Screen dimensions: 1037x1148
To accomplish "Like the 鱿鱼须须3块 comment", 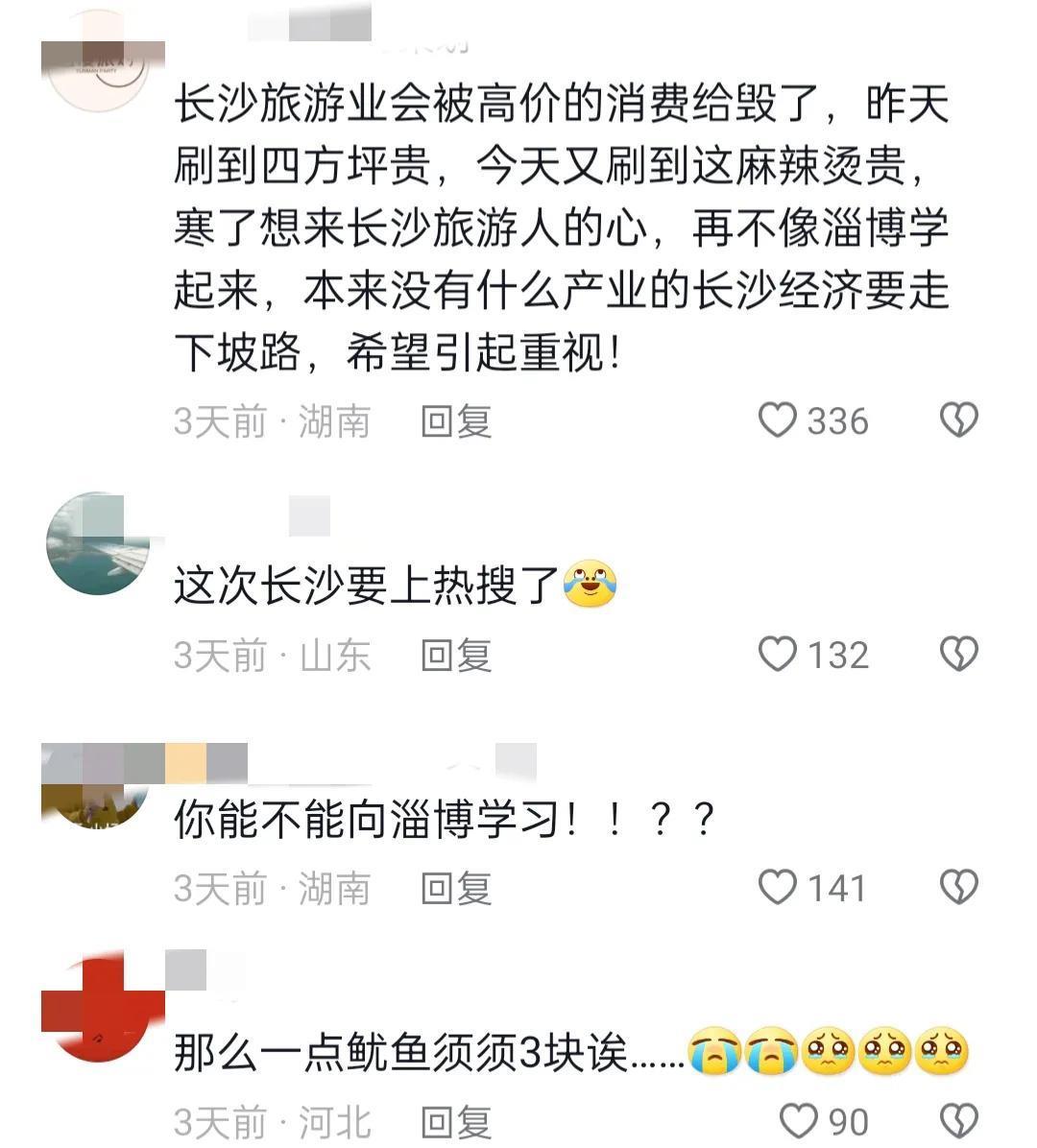I will pos(798,1121).
